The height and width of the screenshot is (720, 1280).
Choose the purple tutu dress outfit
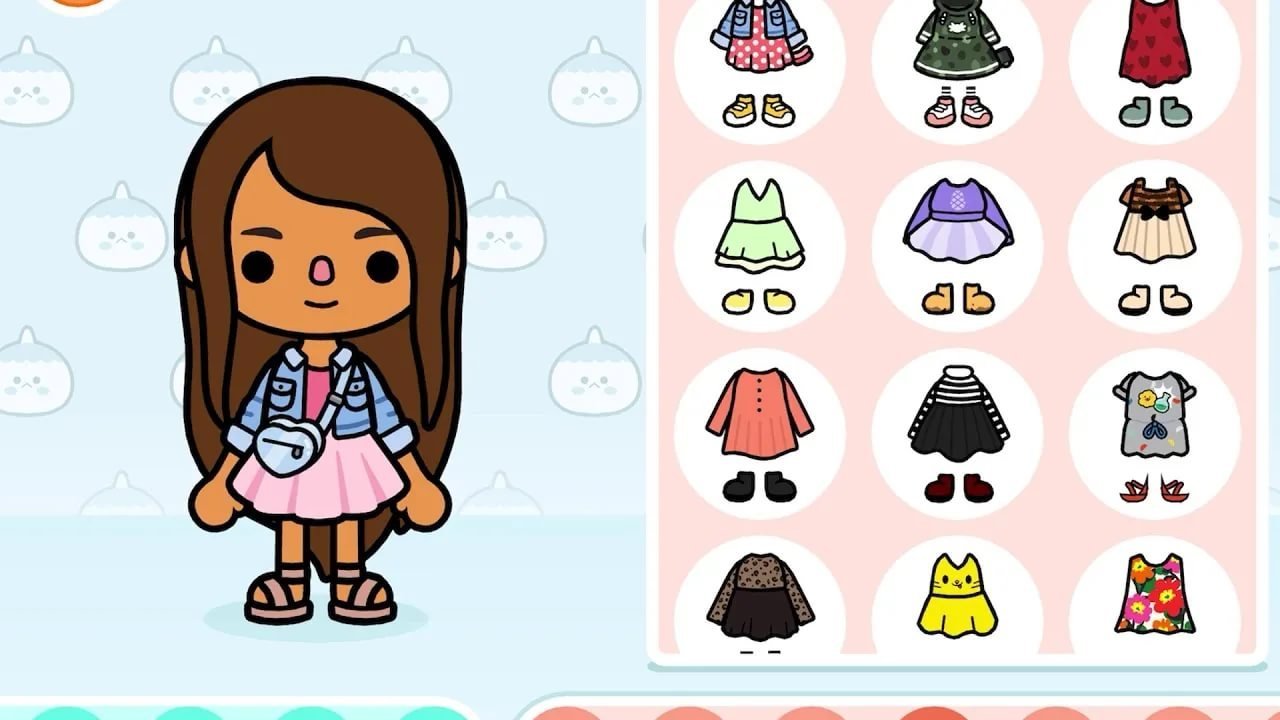tap(957, 247)
